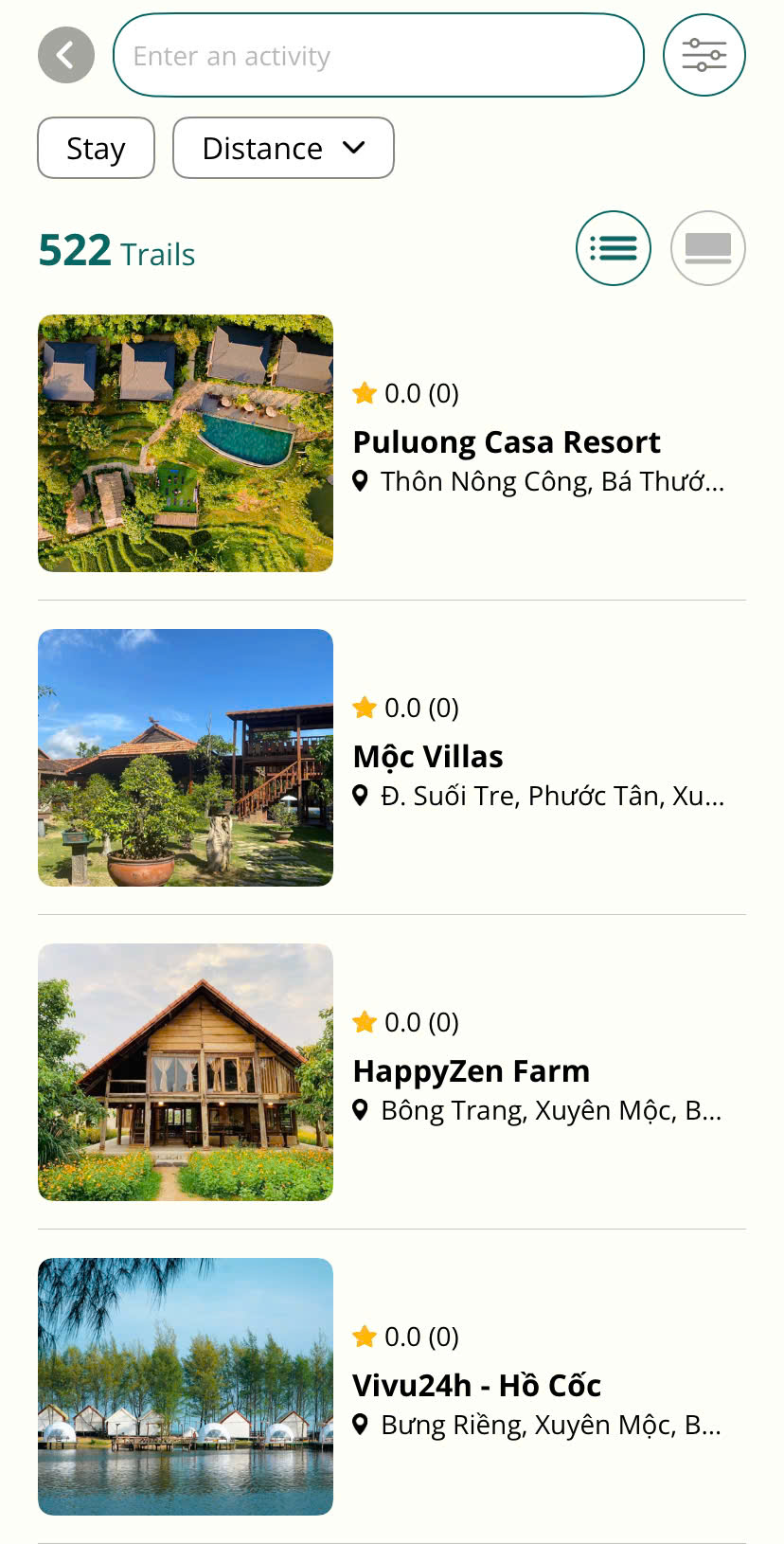Select the Puluong Casa Resort listing title
784x1544 pixels.
(506, 441)
